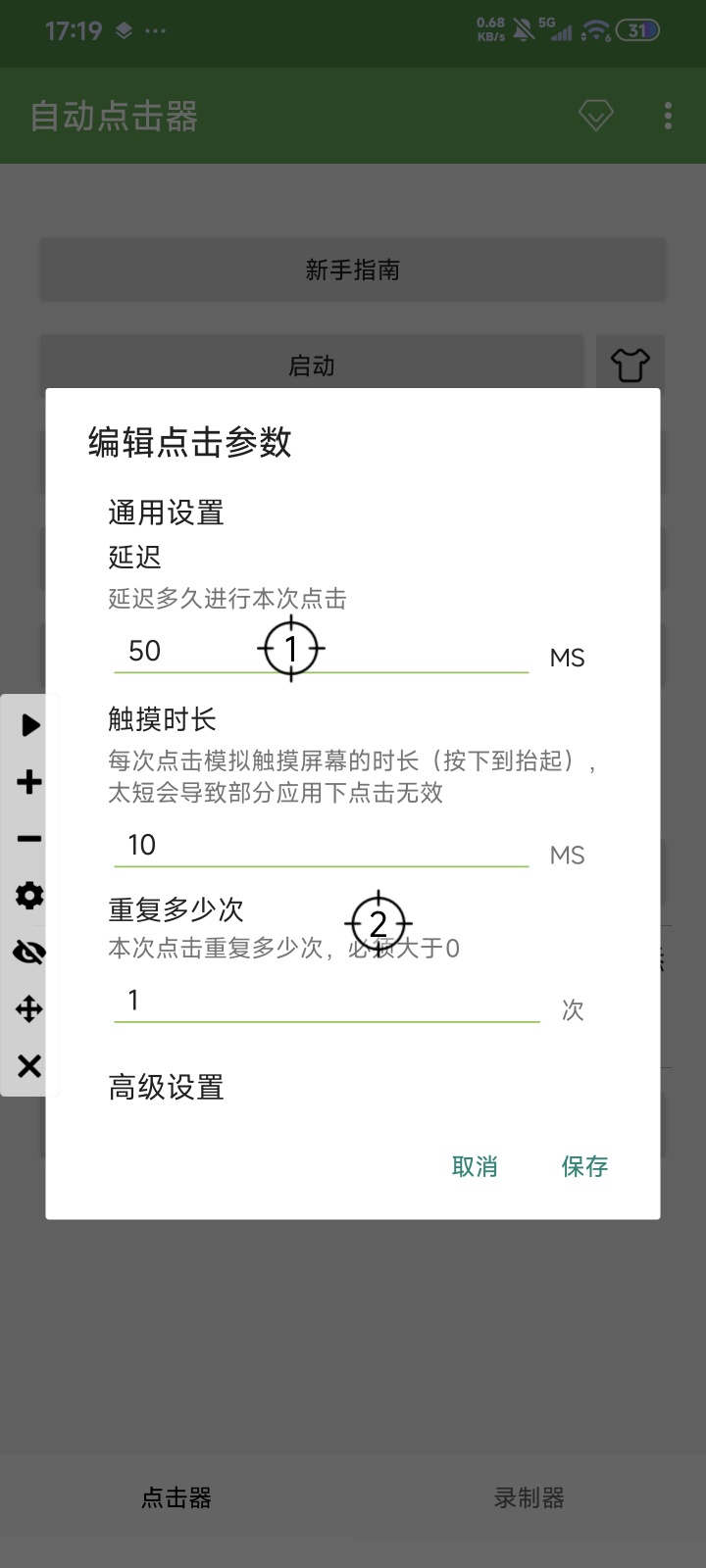Open the 新手指南 beginner guide
The height and width of the screenshot is (1568, 706).
[353, 269]
